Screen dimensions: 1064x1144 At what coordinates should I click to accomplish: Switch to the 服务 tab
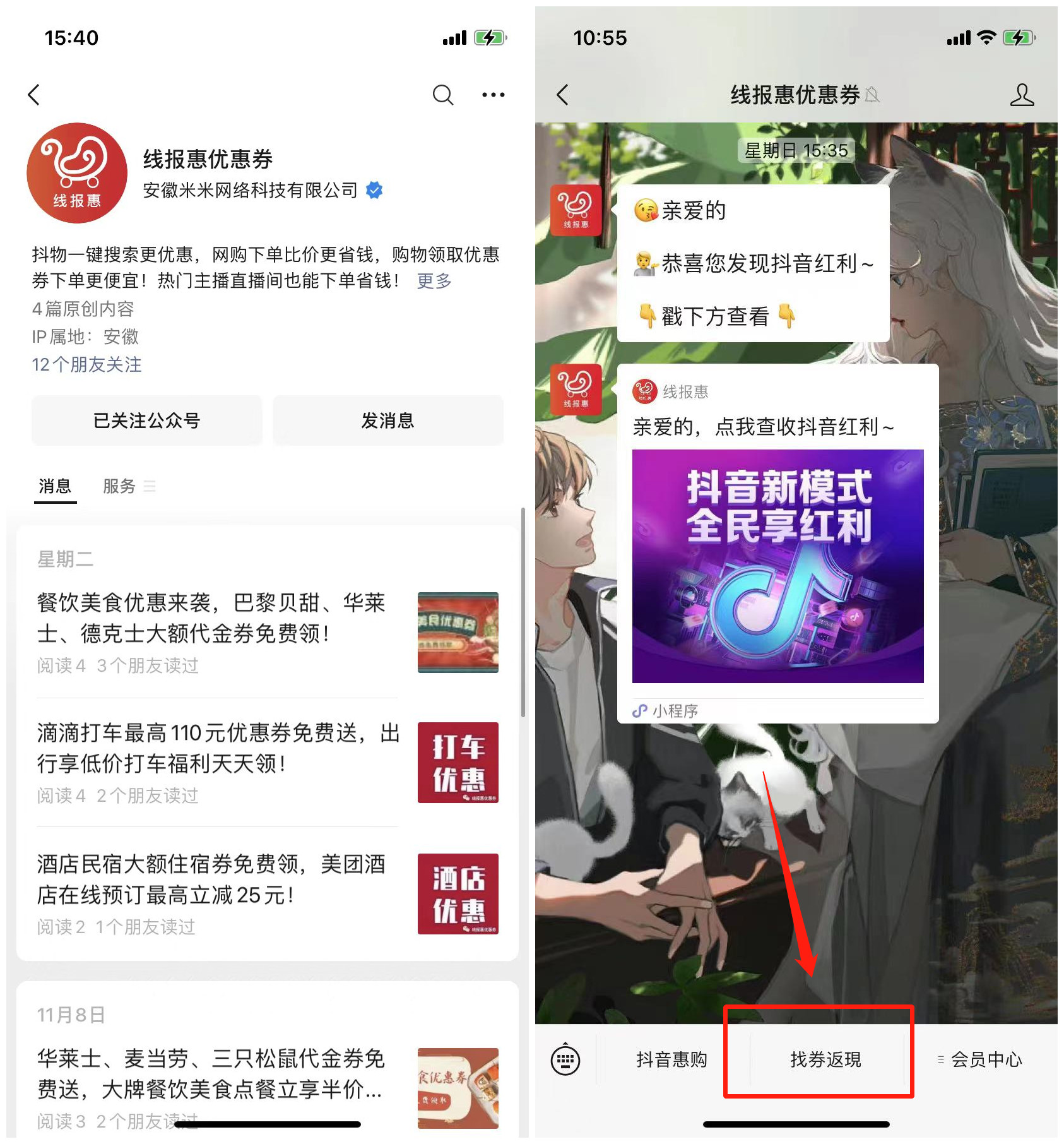click(x=120, y=486)
